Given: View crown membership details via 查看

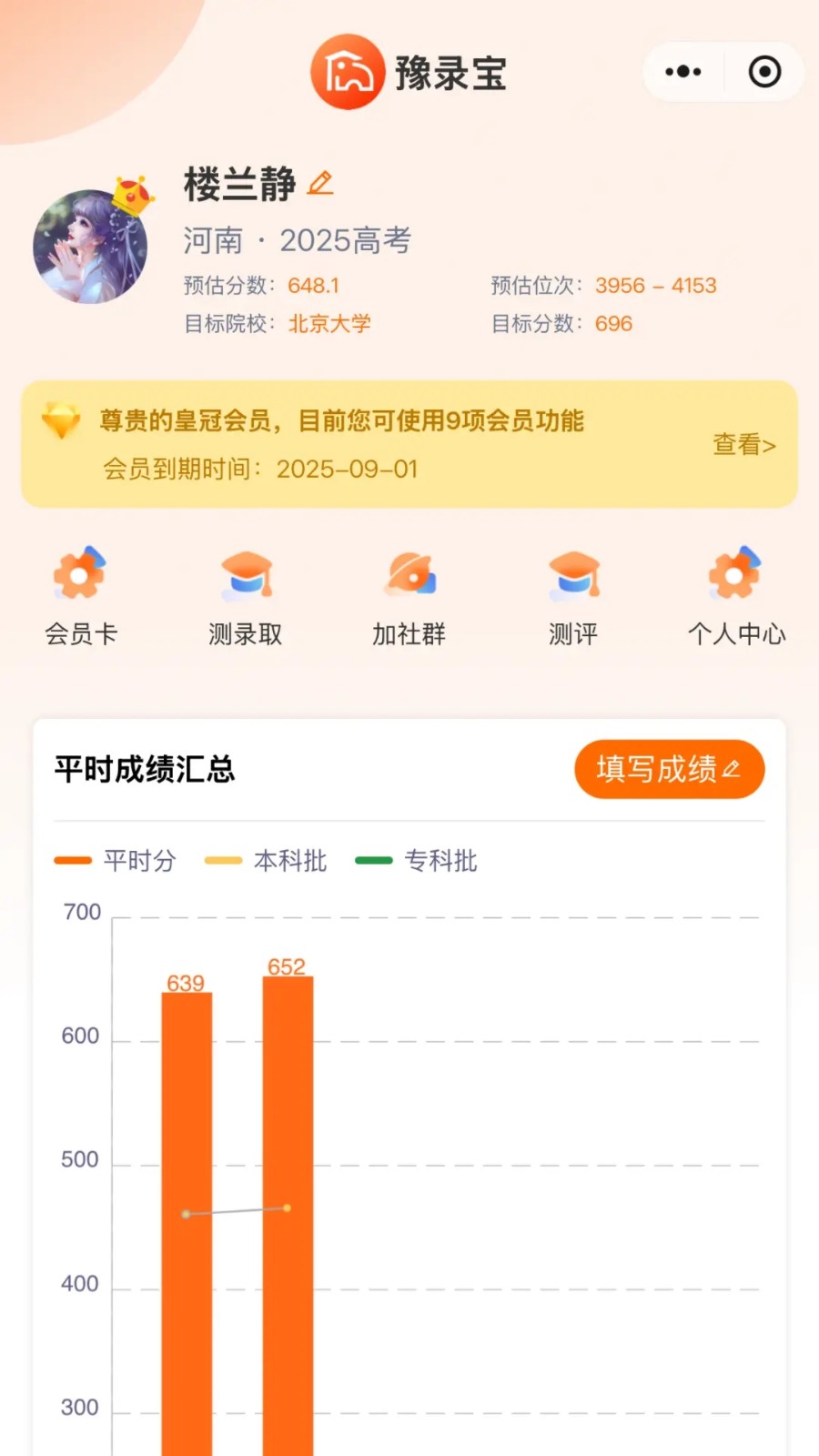Looking at the screenshot, I should (x=743, y=445).
